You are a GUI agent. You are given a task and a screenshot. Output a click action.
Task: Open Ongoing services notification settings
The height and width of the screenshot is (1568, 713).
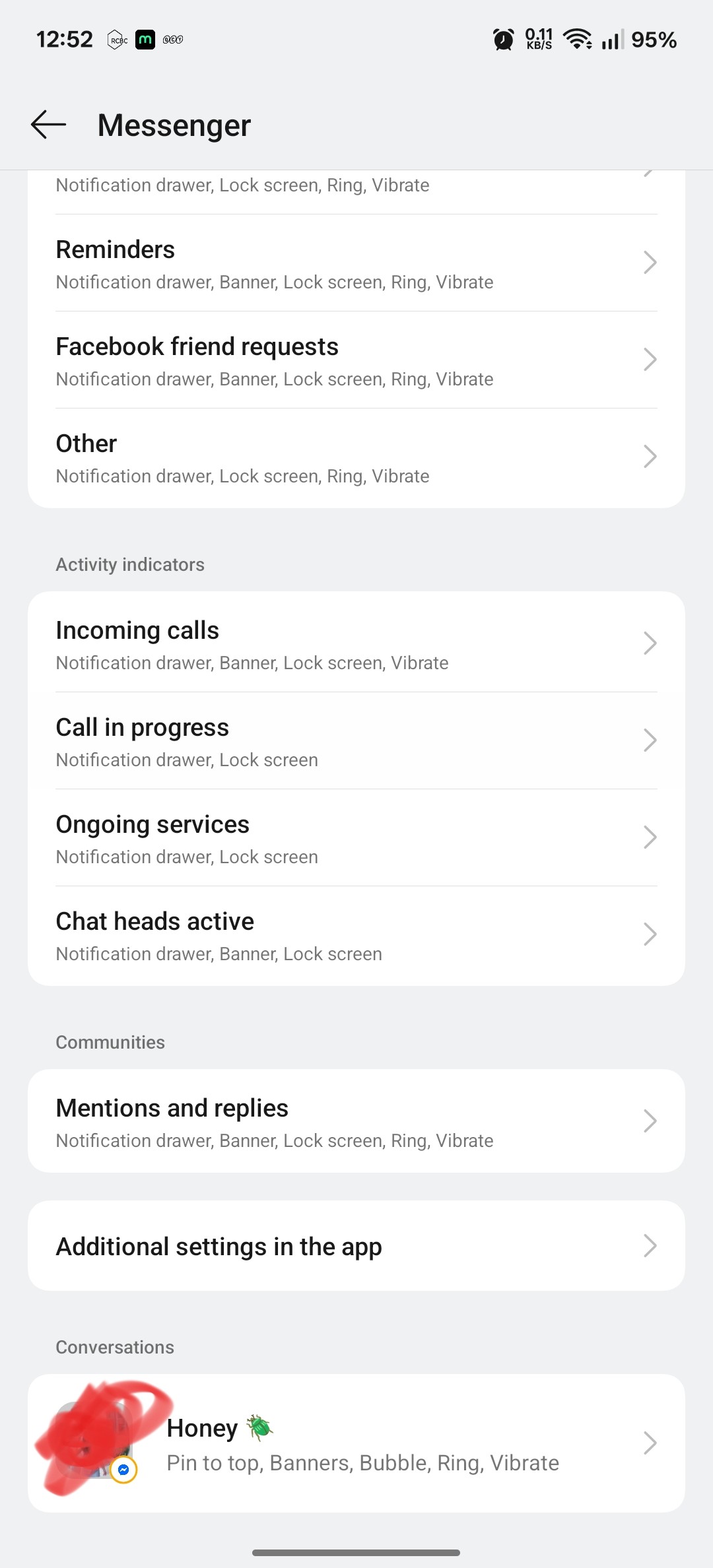pyautogui.click(x=356, y=838)
